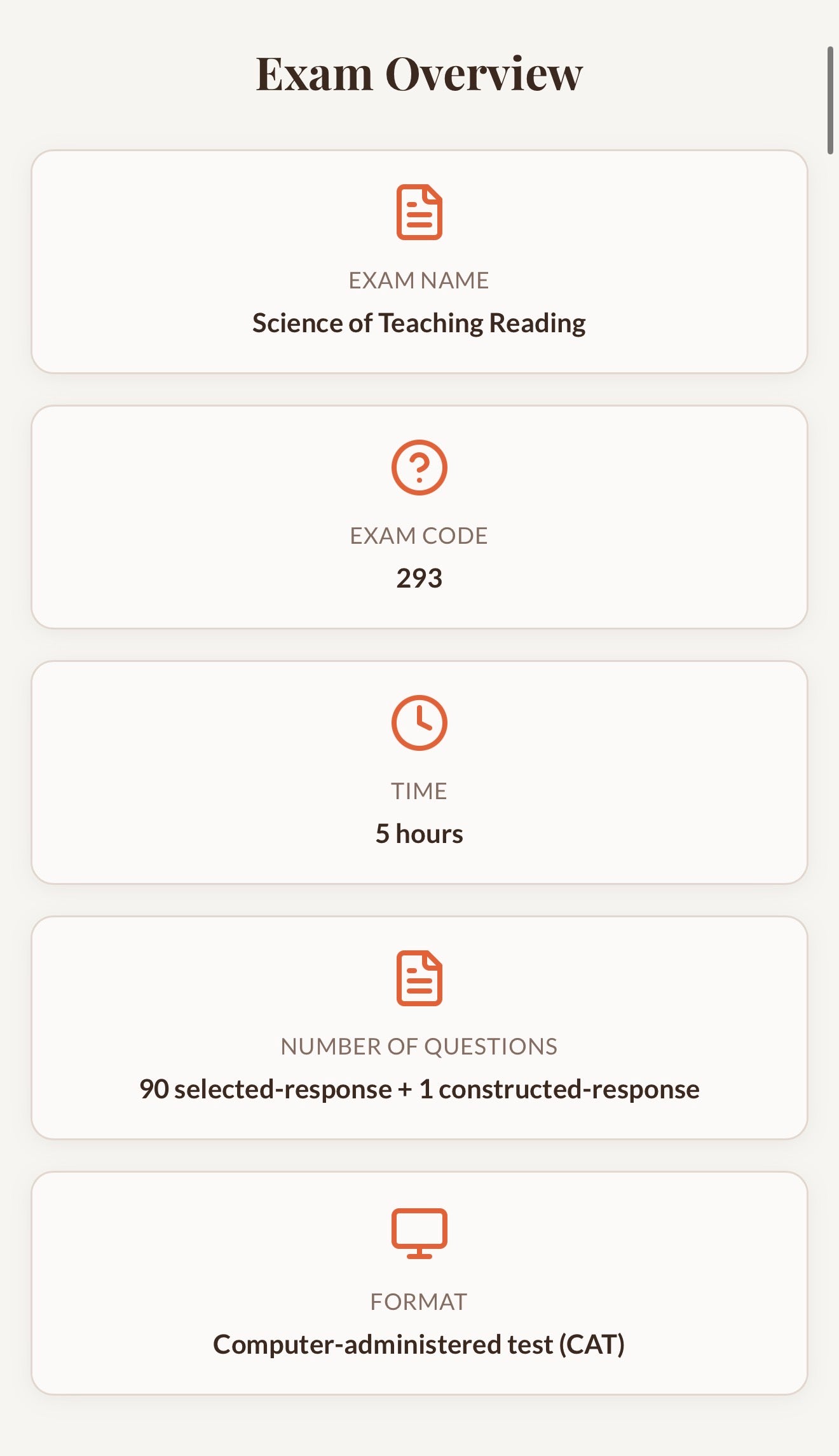Click the Exam Overview heading
This screenshot has width=839, height=1456.
coord(419,74)
